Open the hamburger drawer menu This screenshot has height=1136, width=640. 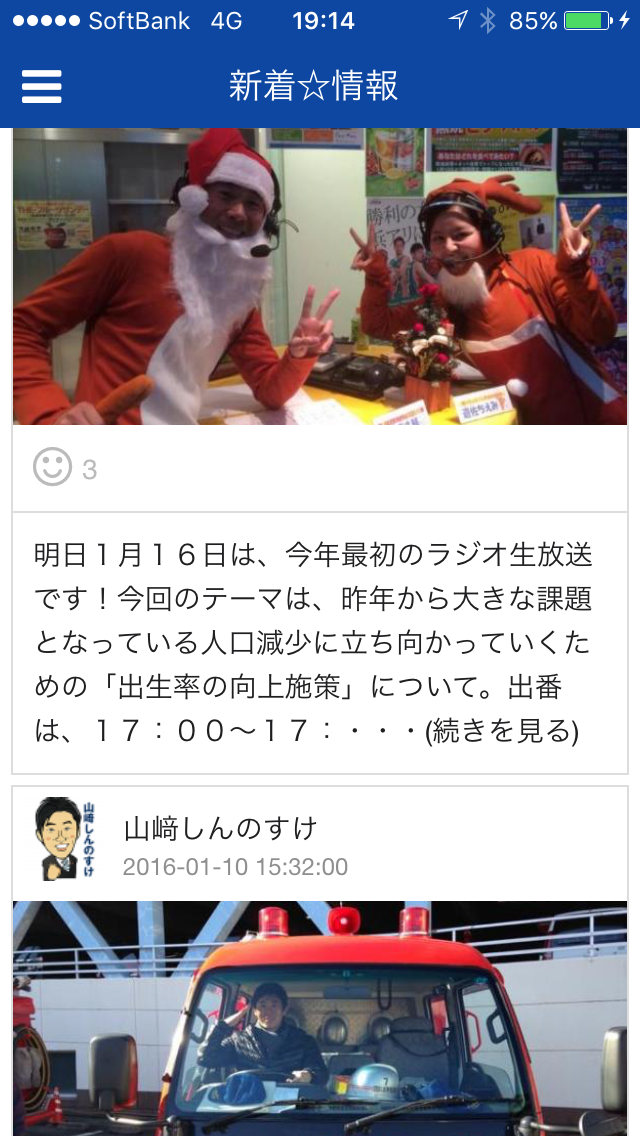[41, 87]
